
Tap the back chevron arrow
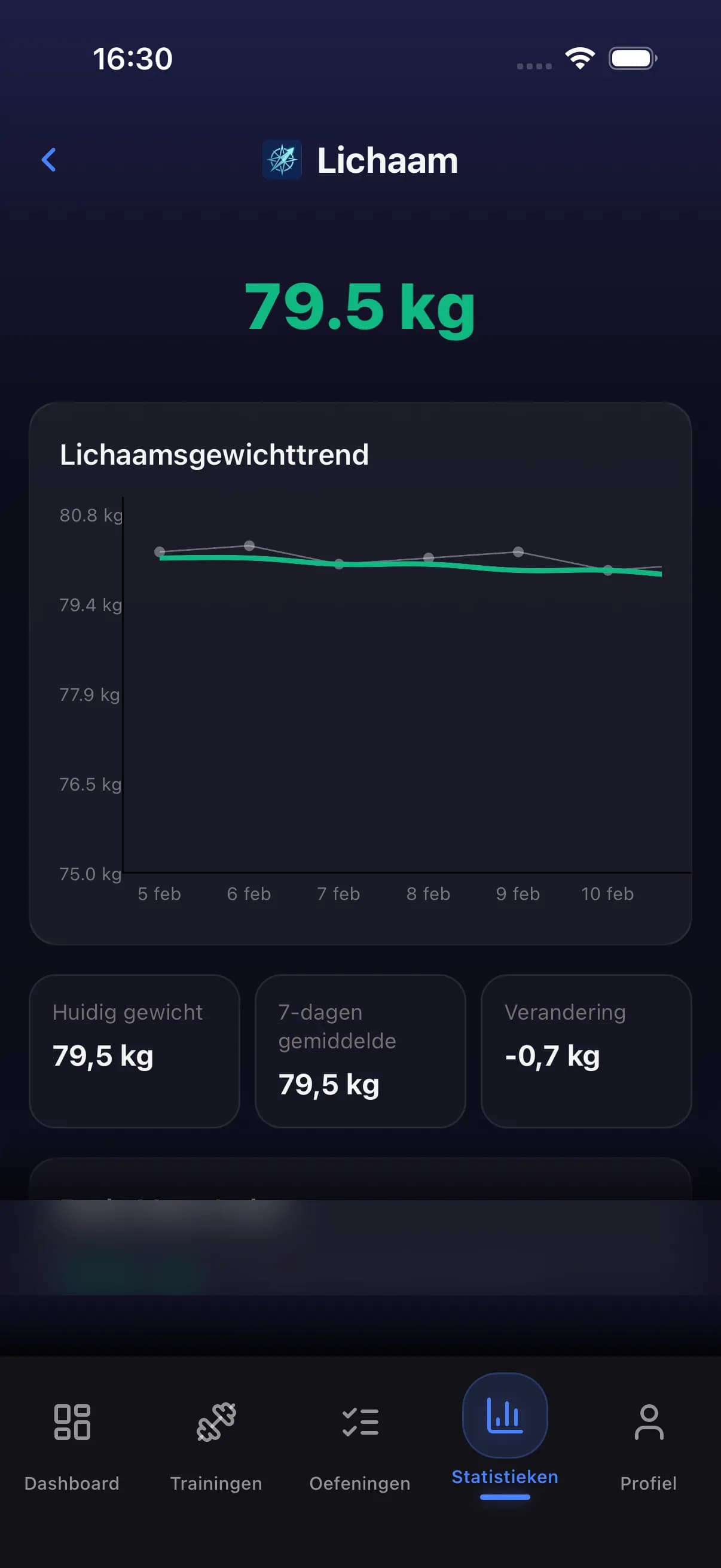49,160
